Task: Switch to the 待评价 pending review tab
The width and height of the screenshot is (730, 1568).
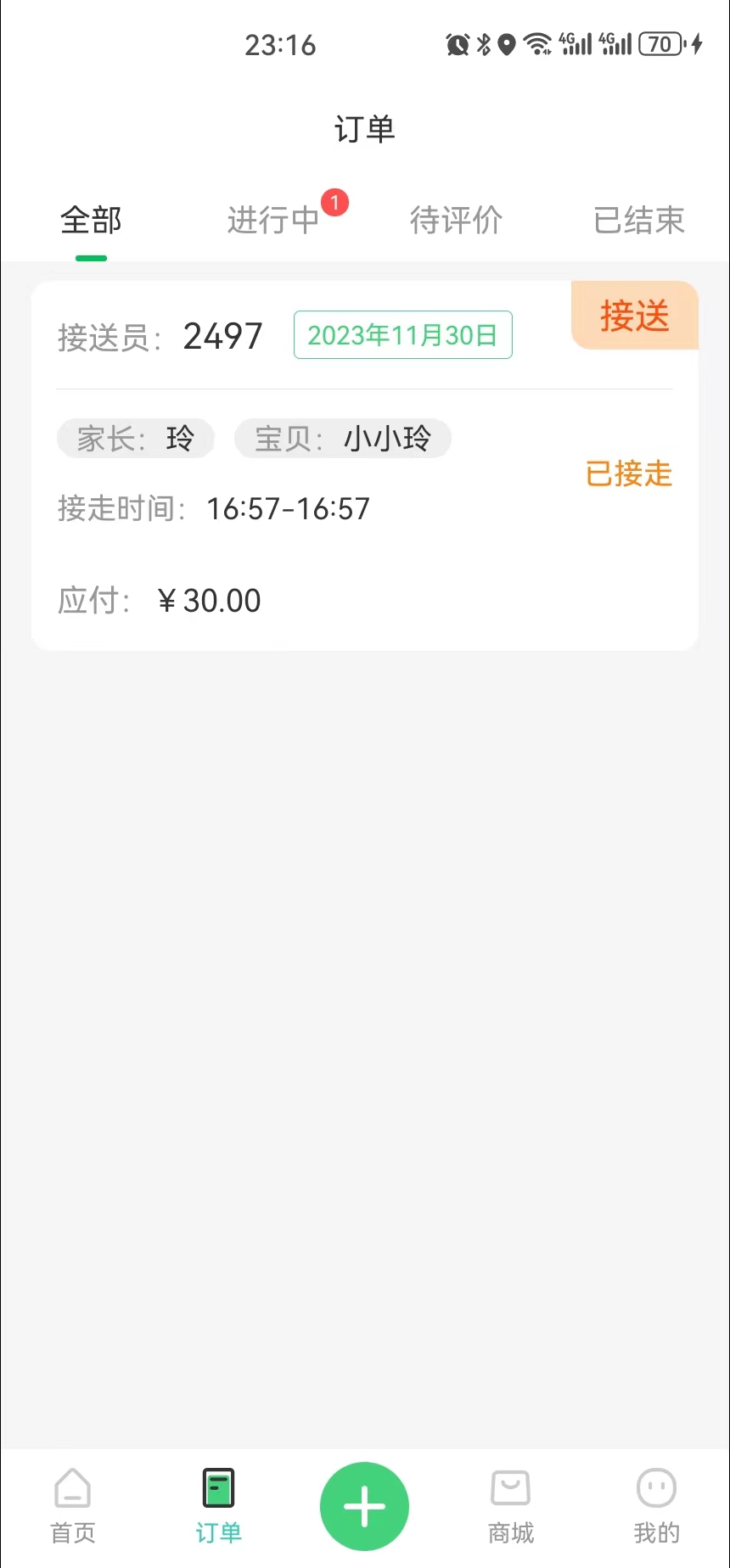Action: click(x=456, y=220)
